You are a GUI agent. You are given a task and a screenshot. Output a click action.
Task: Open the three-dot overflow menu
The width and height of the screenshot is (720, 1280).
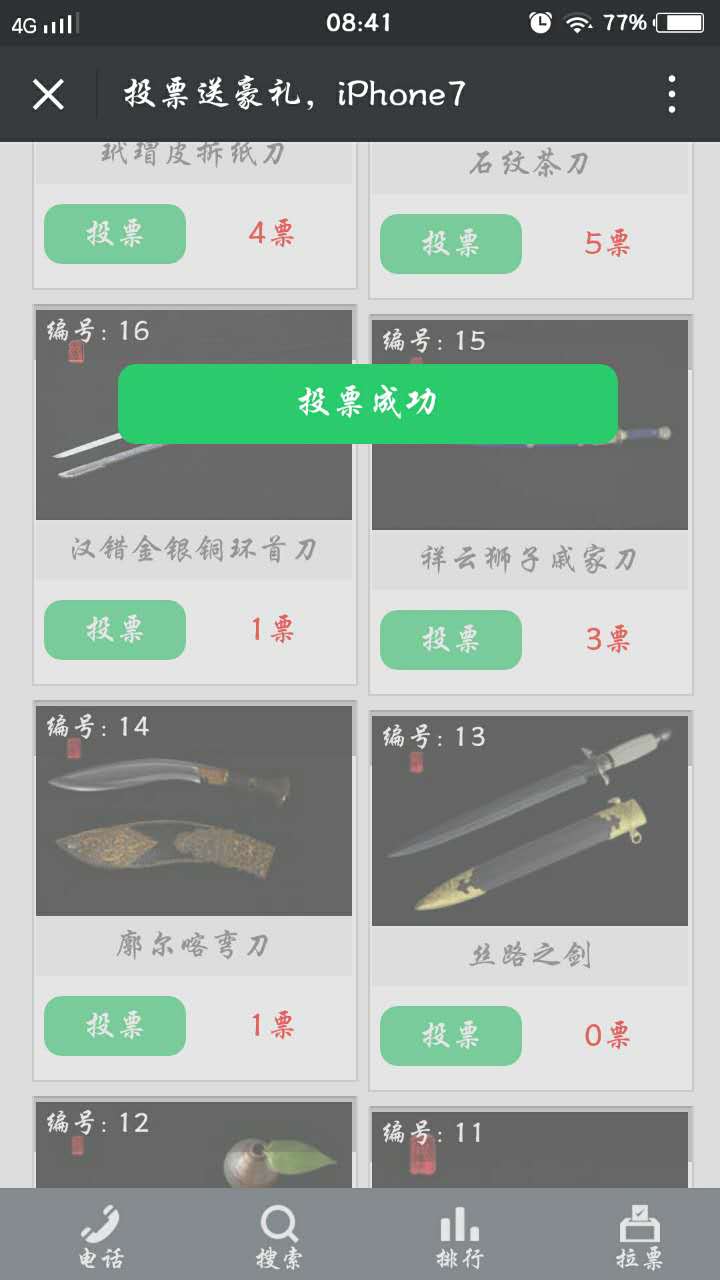[x=672, y=95]
